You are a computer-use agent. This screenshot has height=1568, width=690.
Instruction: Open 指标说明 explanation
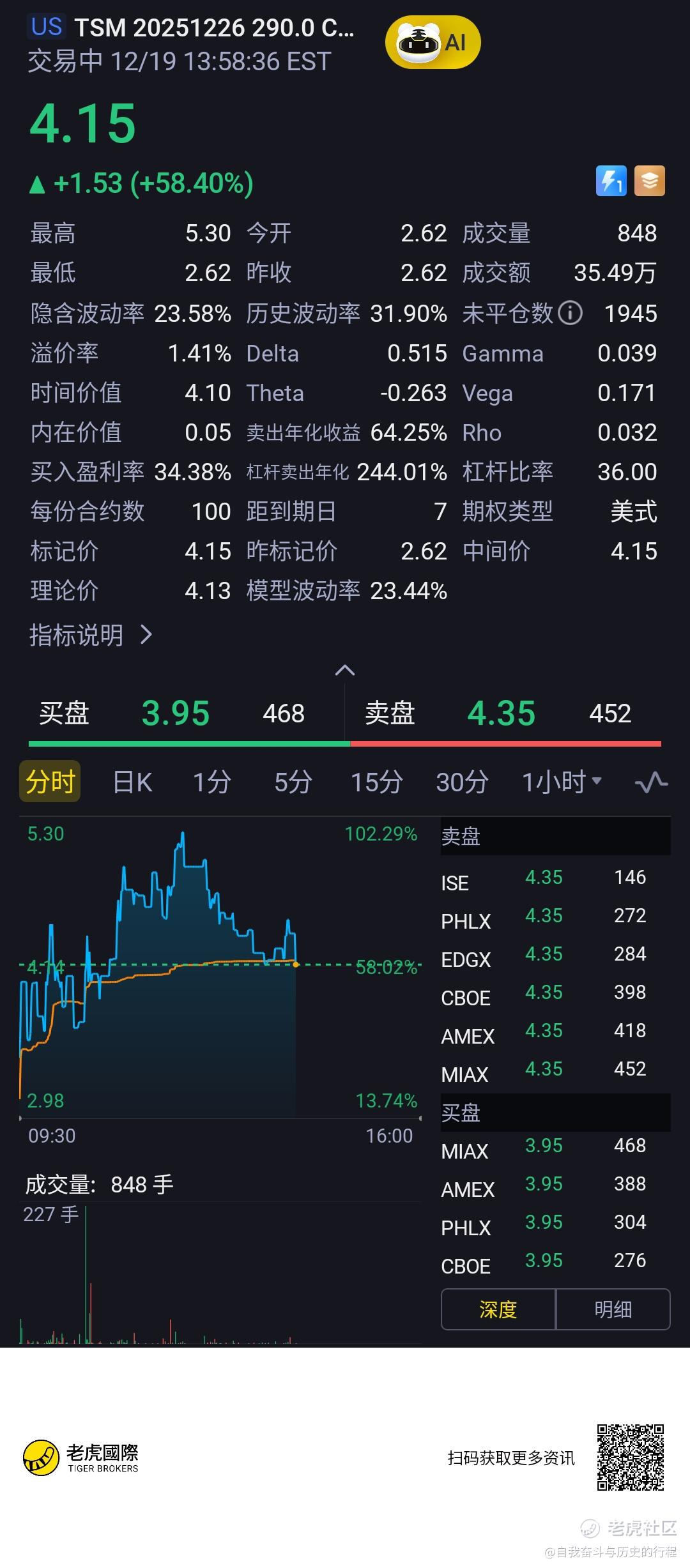click(x=90, y=635)
